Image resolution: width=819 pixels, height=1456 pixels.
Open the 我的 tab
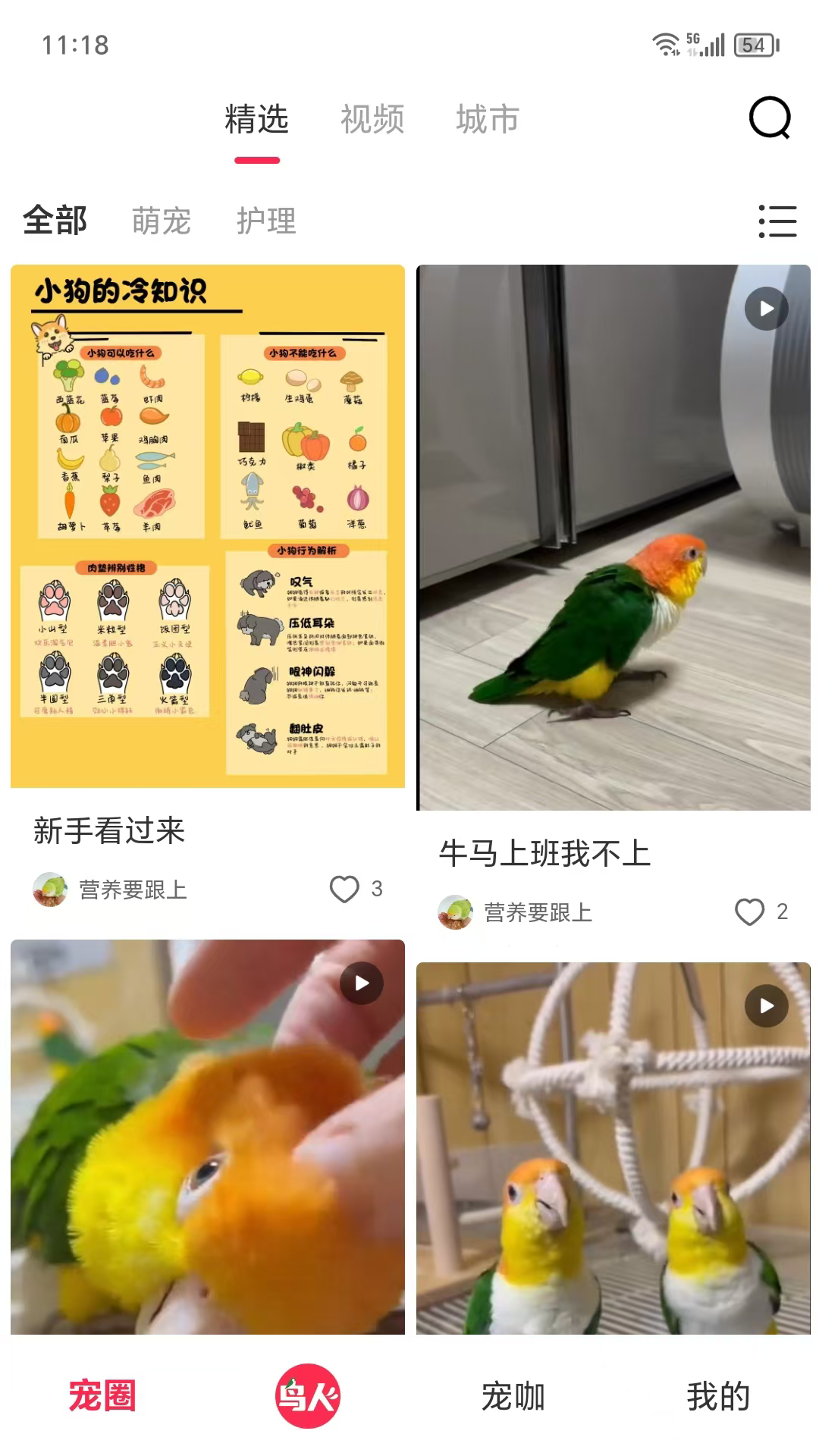[717, 1397]
